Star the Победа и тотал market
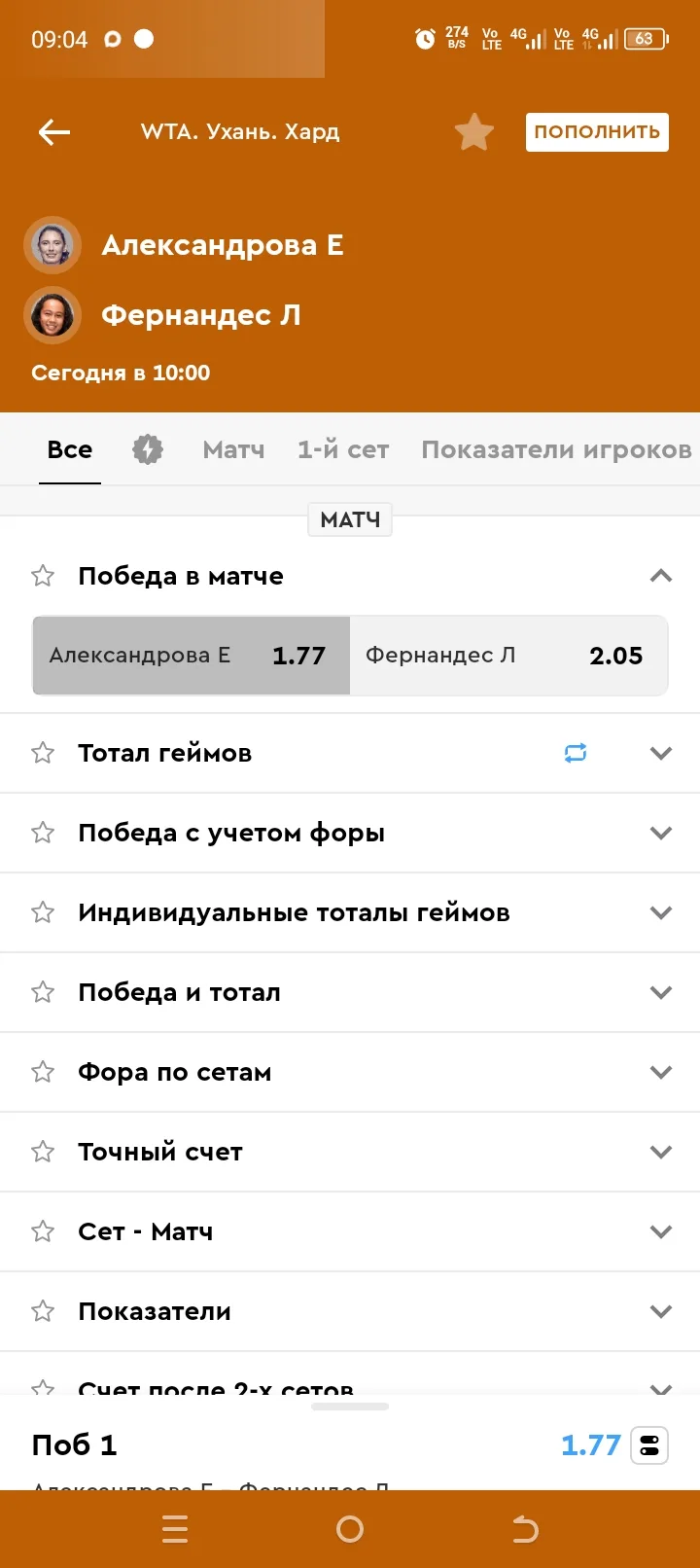The height and width of the screenshot is (1568, 700). 43,992
